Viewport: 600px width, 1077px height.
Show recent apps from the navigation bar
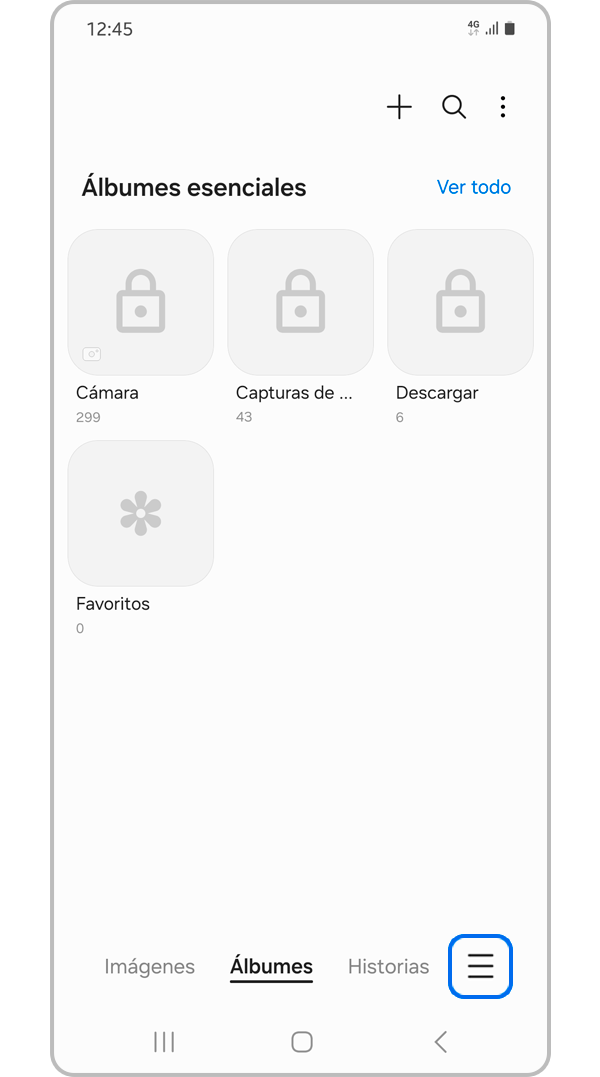pyautogui.click(x=164, y=1042)
